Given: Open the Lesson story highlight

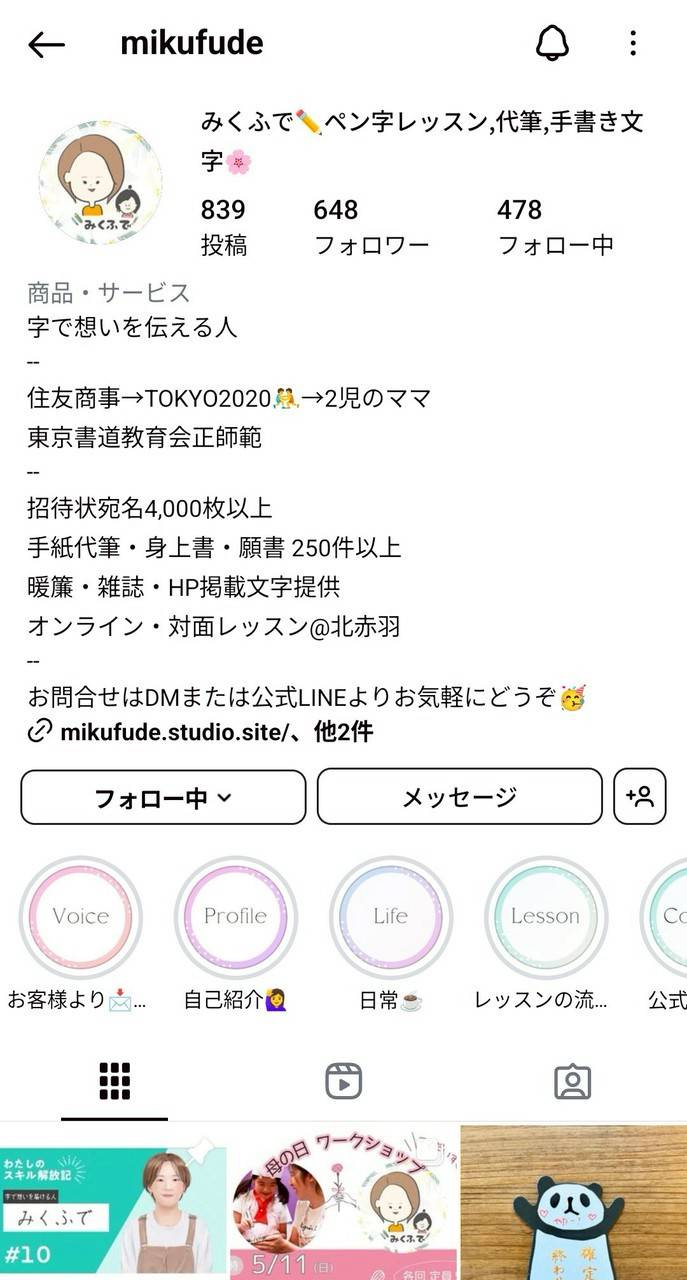Looking at the screenshot, I should (x=545, y=916).
